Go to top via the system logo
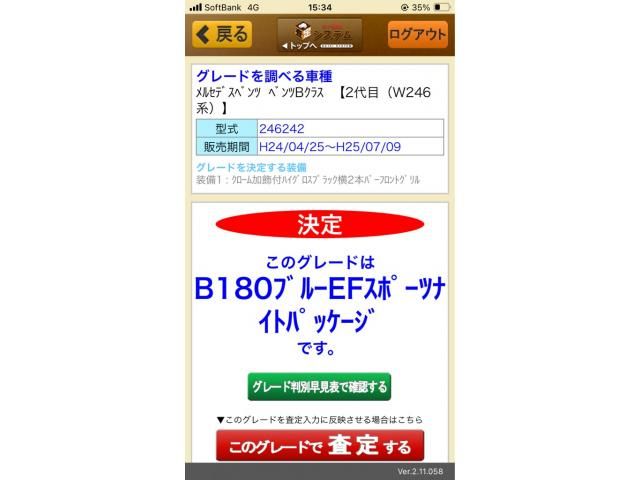The image size is (640, 480). 319,35
